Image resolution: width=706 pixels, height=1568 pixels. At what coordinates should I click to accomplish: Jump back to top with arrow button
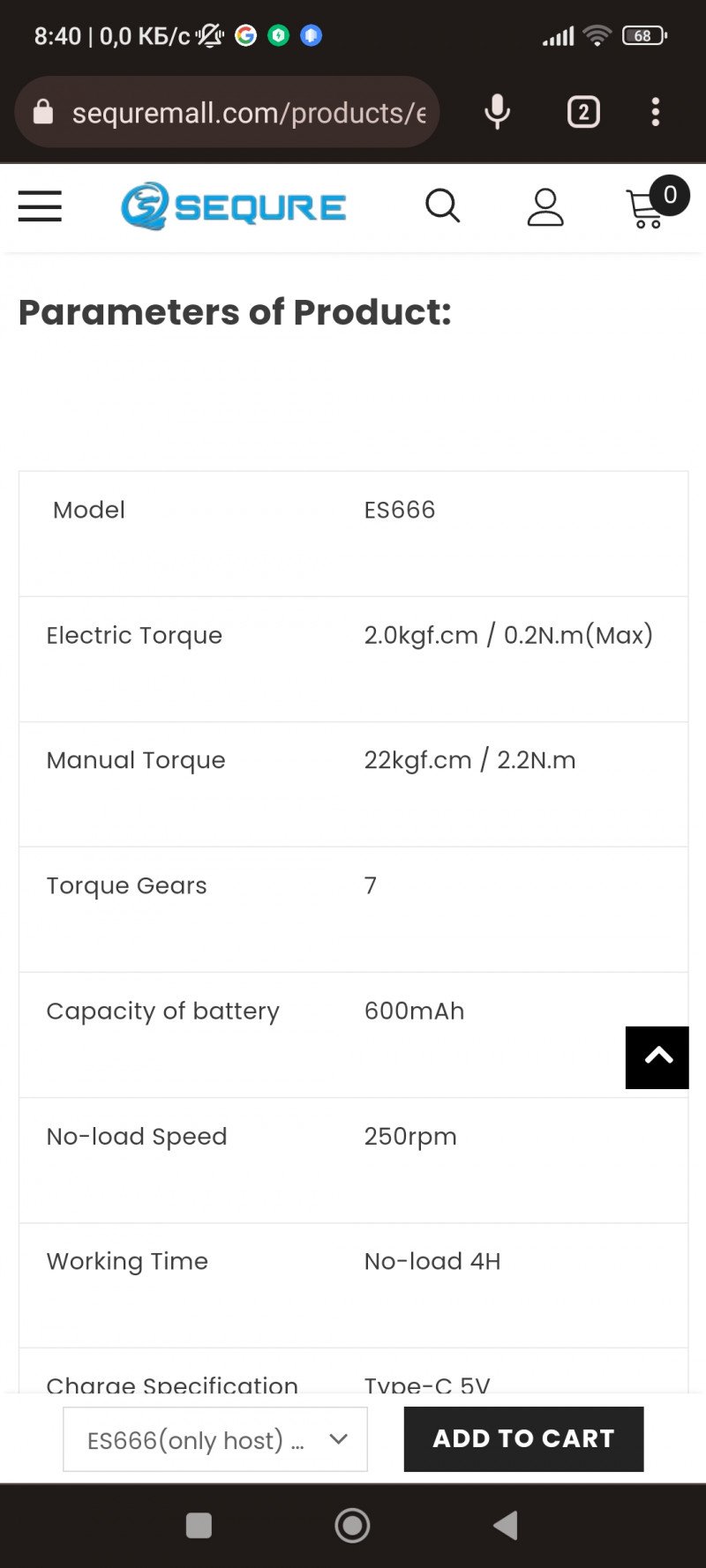click(657, 1057)
